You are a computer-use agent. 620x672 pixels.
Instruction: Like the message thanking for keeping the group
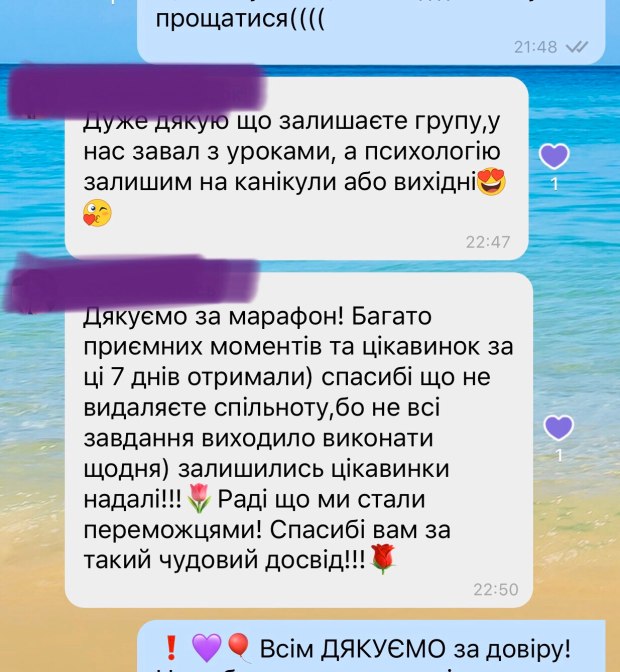(554, 156)
